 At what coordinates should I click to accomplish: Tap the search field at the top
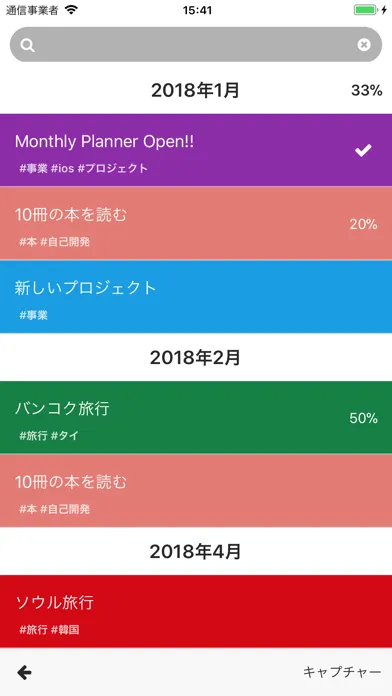[196, 44]
